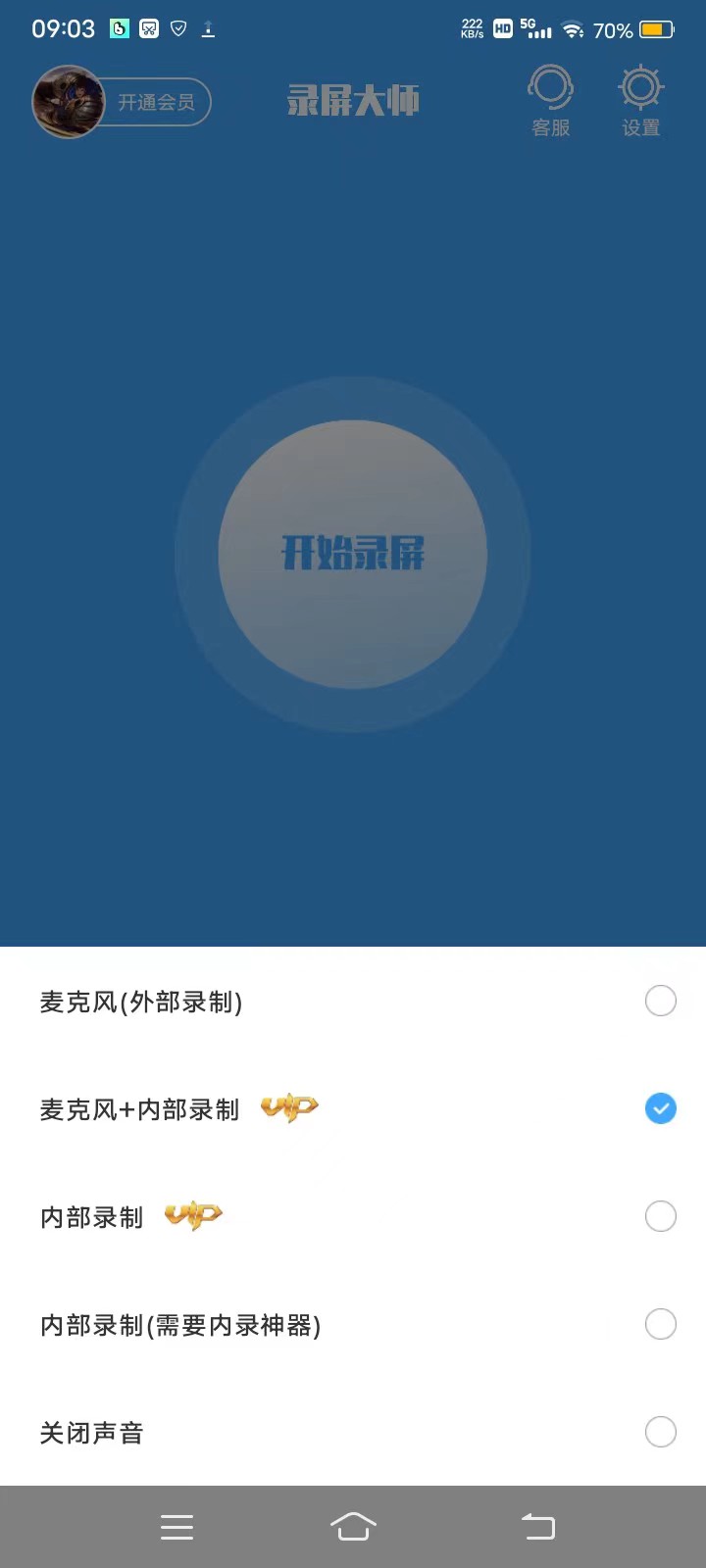The width and height of the screenshot is (706, 1568).
Task: Tap 开通会员 to open membership
Action: pos(155,101)
